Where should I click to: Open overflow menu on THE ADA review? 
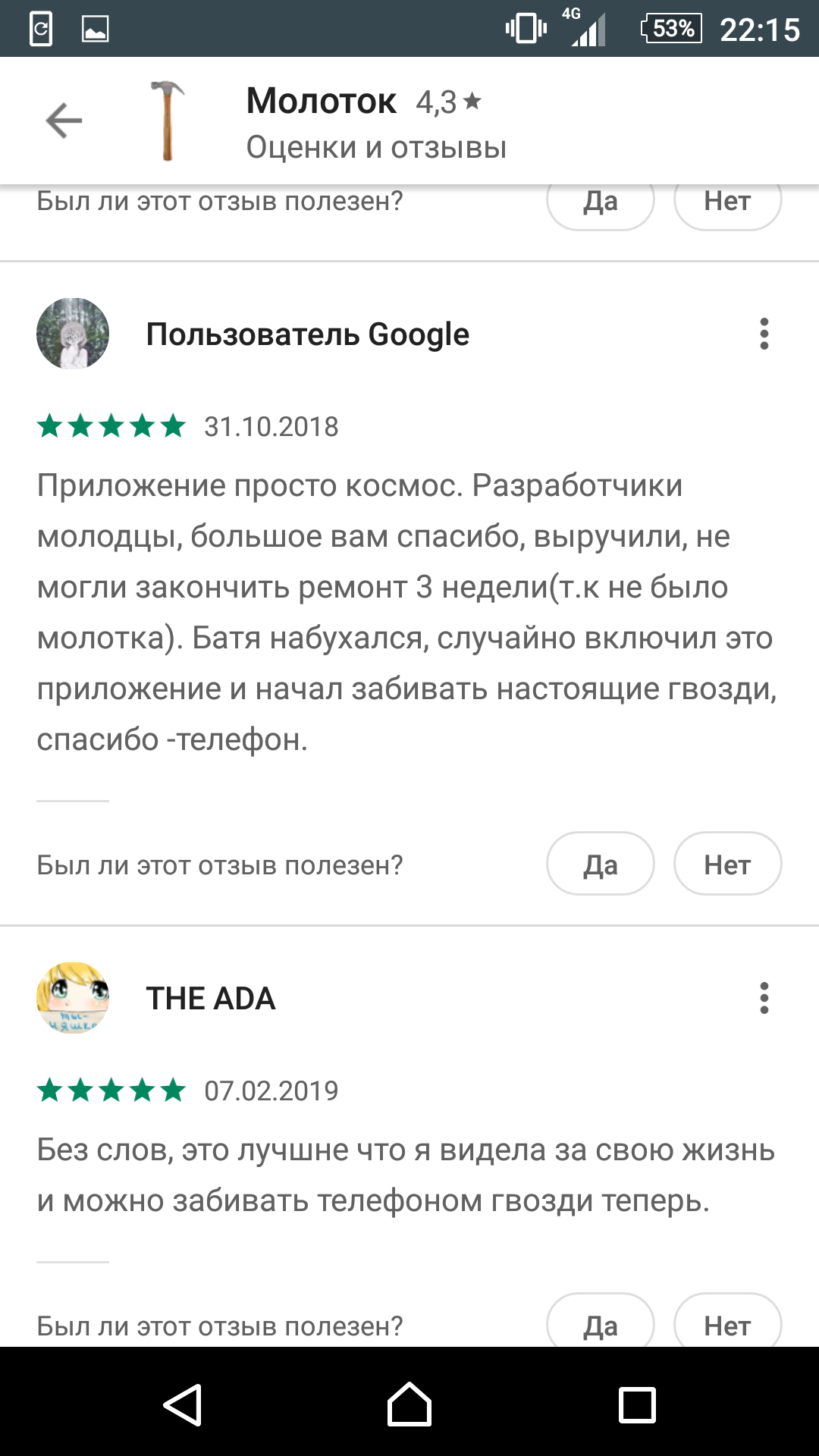click(x=764, y=998)
